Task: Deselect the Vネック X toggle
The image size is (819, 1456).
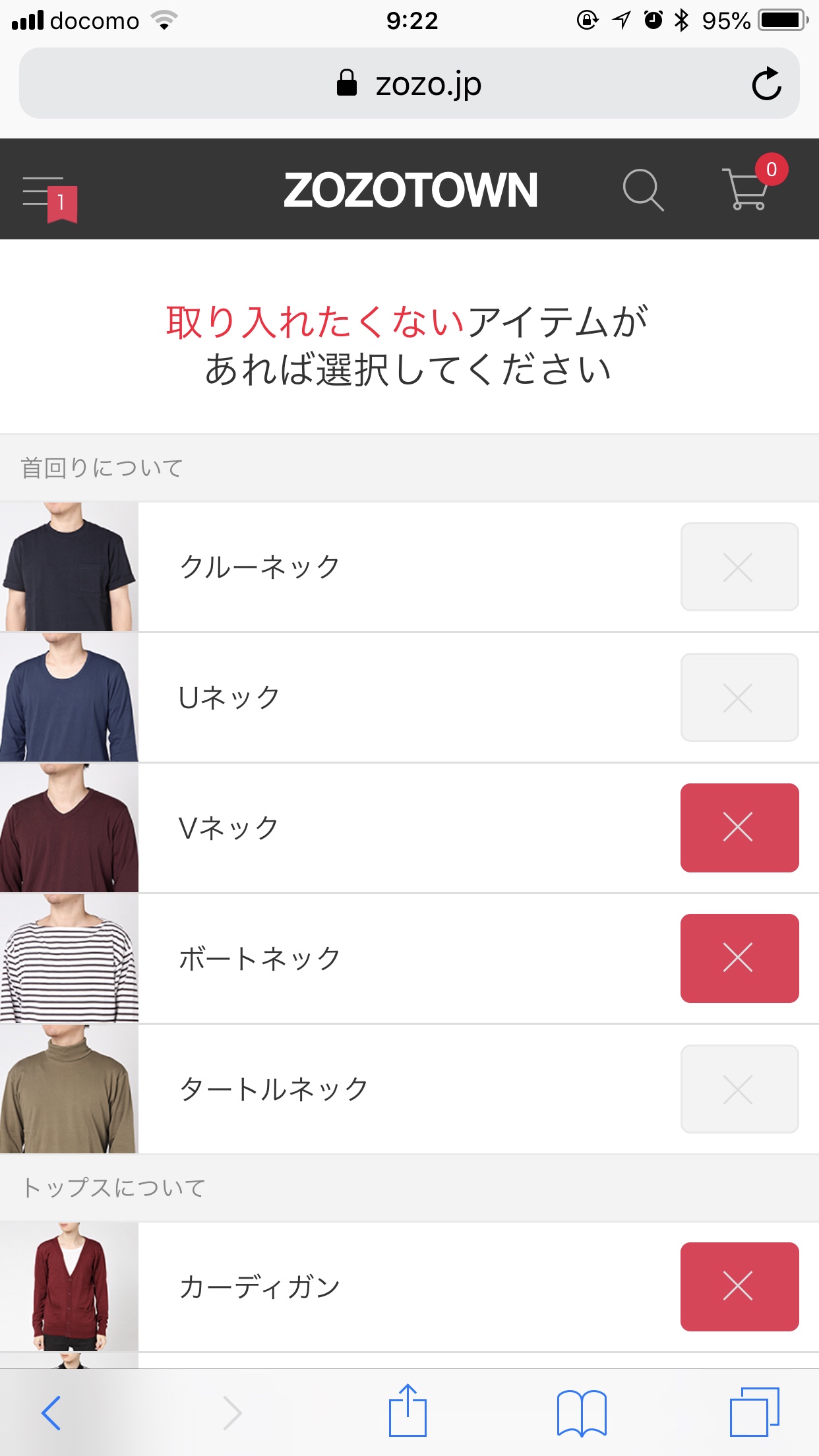Action: tap(739, 828)
